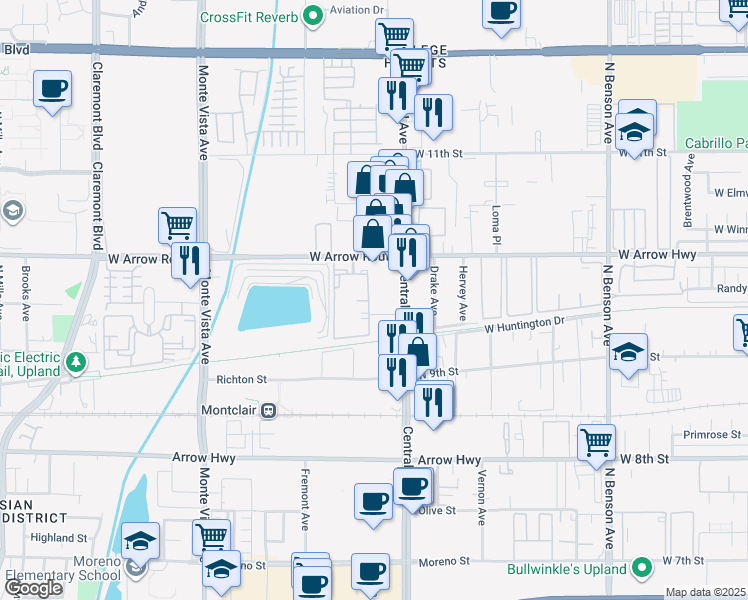Tap the restaurant marker below W 9th St near Vernon Ave

pos(433,401)
